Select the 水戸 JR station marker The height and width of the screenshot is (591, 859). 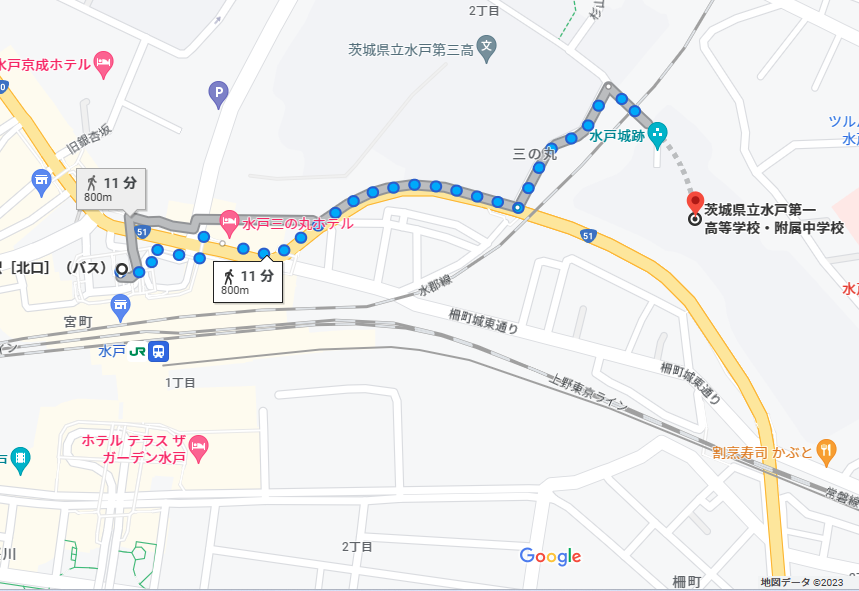(159, 351)
